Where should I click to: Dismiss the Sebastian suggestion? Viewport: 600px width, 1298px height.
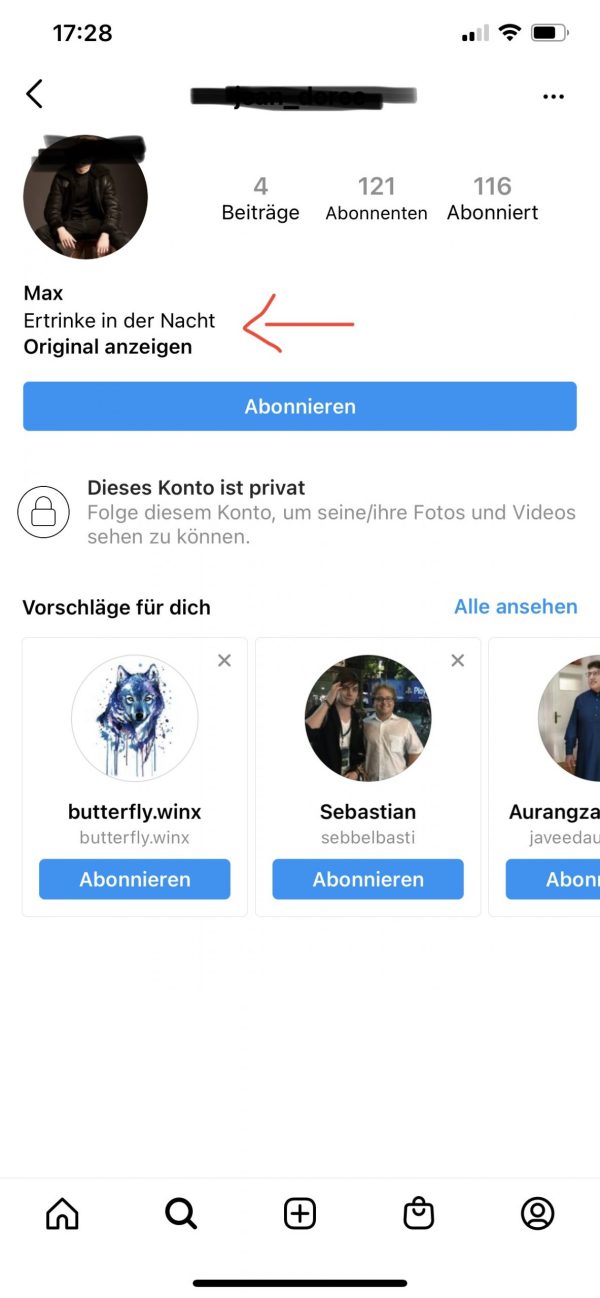(x=458, y=660)
